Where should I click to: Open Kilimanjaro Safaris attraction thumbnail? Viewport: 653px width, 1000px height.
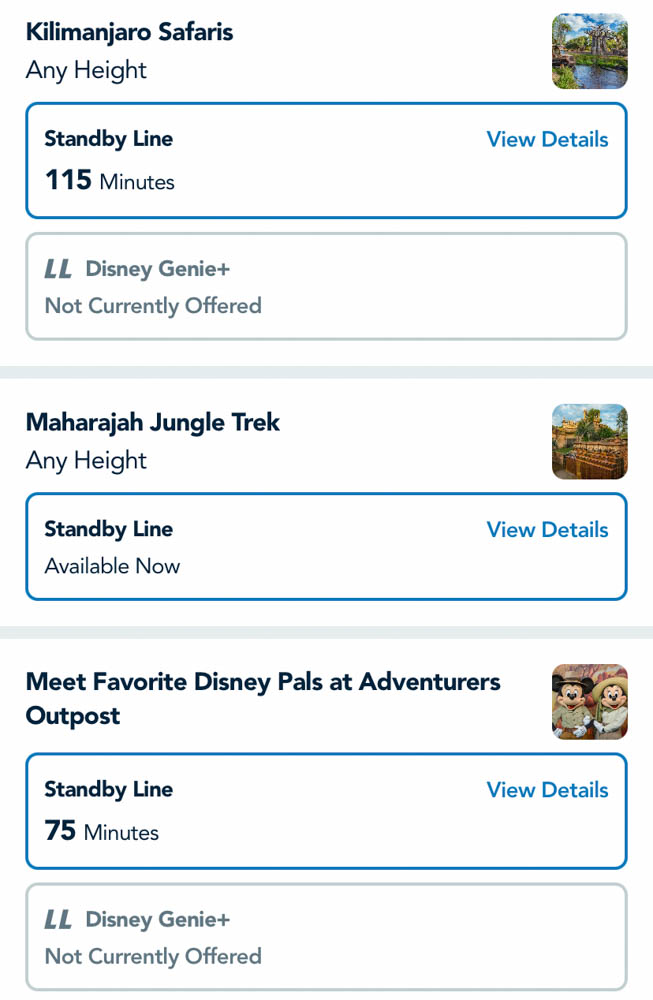590,51
